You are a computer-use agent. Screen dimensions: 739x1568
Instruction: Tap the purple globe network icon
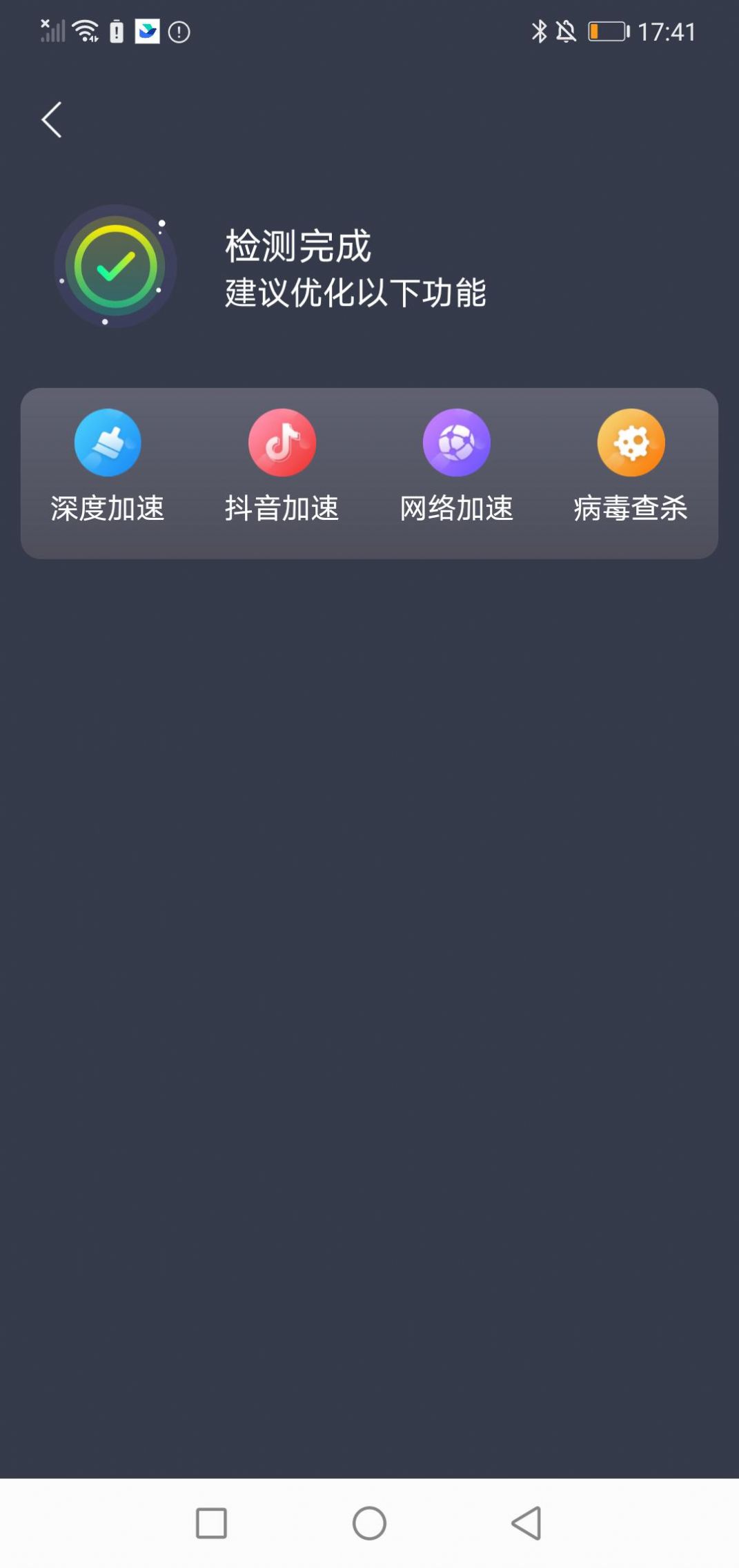(457, 442)
